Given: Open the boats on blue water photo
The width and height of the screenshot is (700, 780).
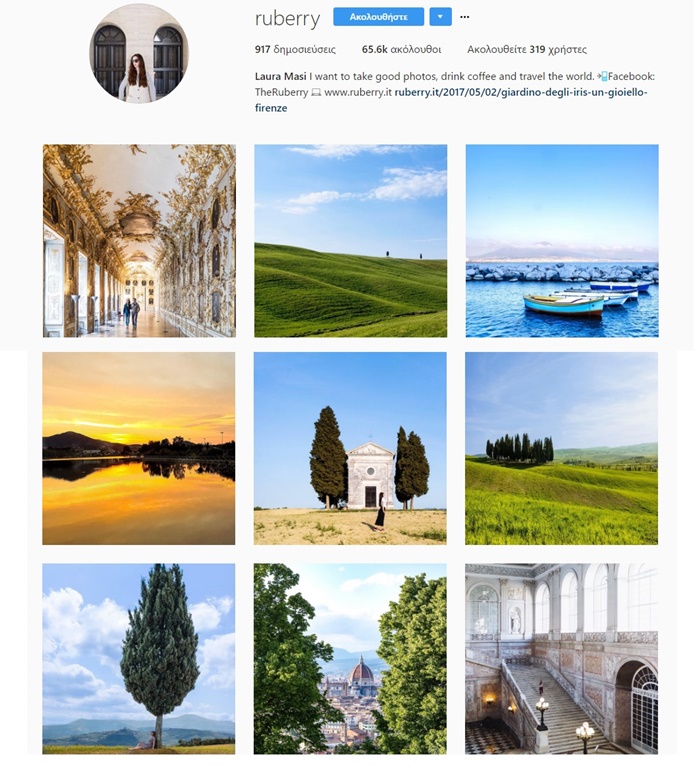Looking at the screenshot, I should [x=561, y=240].
